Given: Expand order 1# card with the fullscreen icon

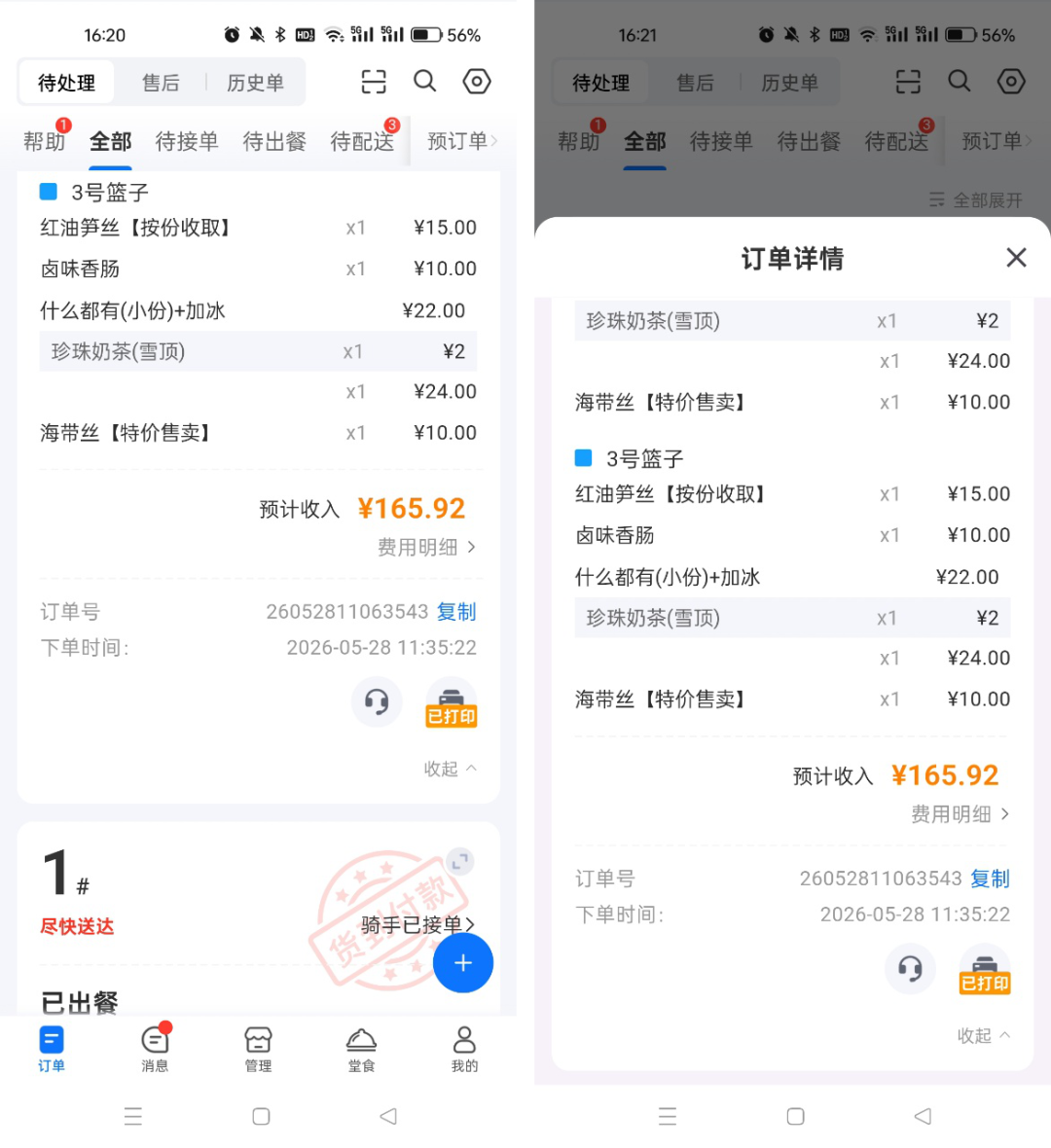Looking at the screenshot, I should 460,862.
